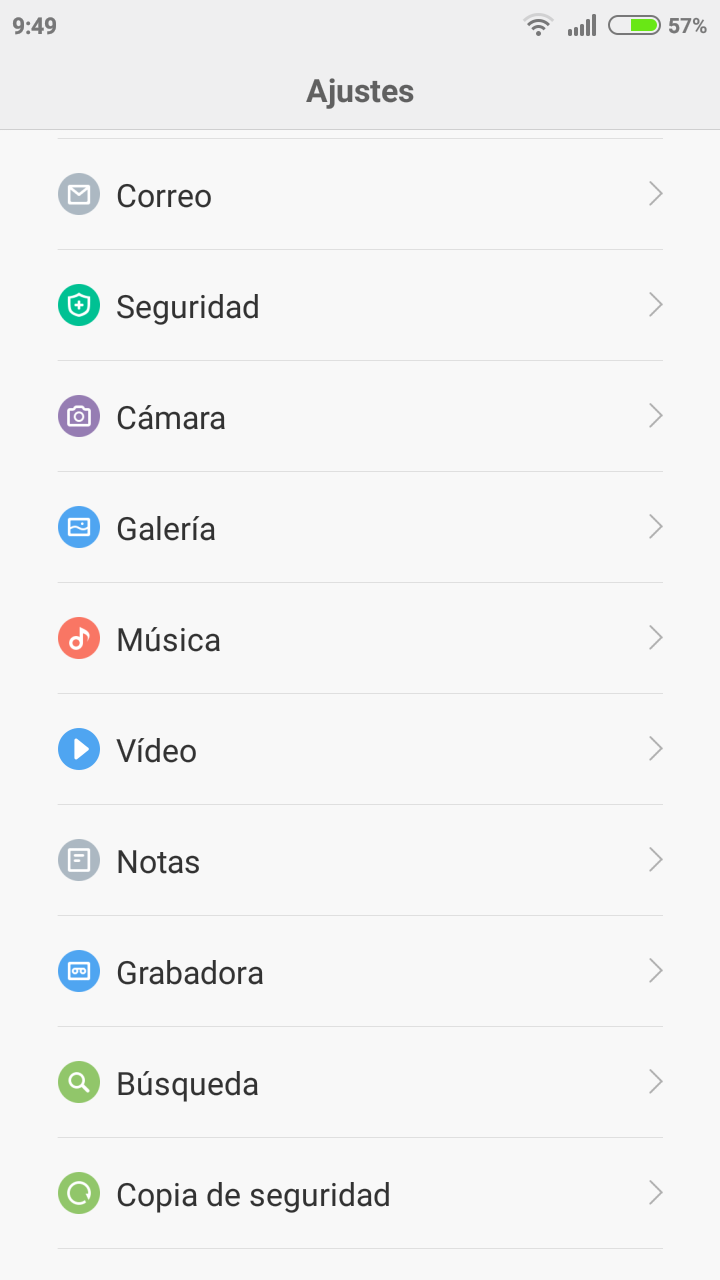Go to Seguridad settings
This screenshot has height=1280, width=720.
(360, 306)
